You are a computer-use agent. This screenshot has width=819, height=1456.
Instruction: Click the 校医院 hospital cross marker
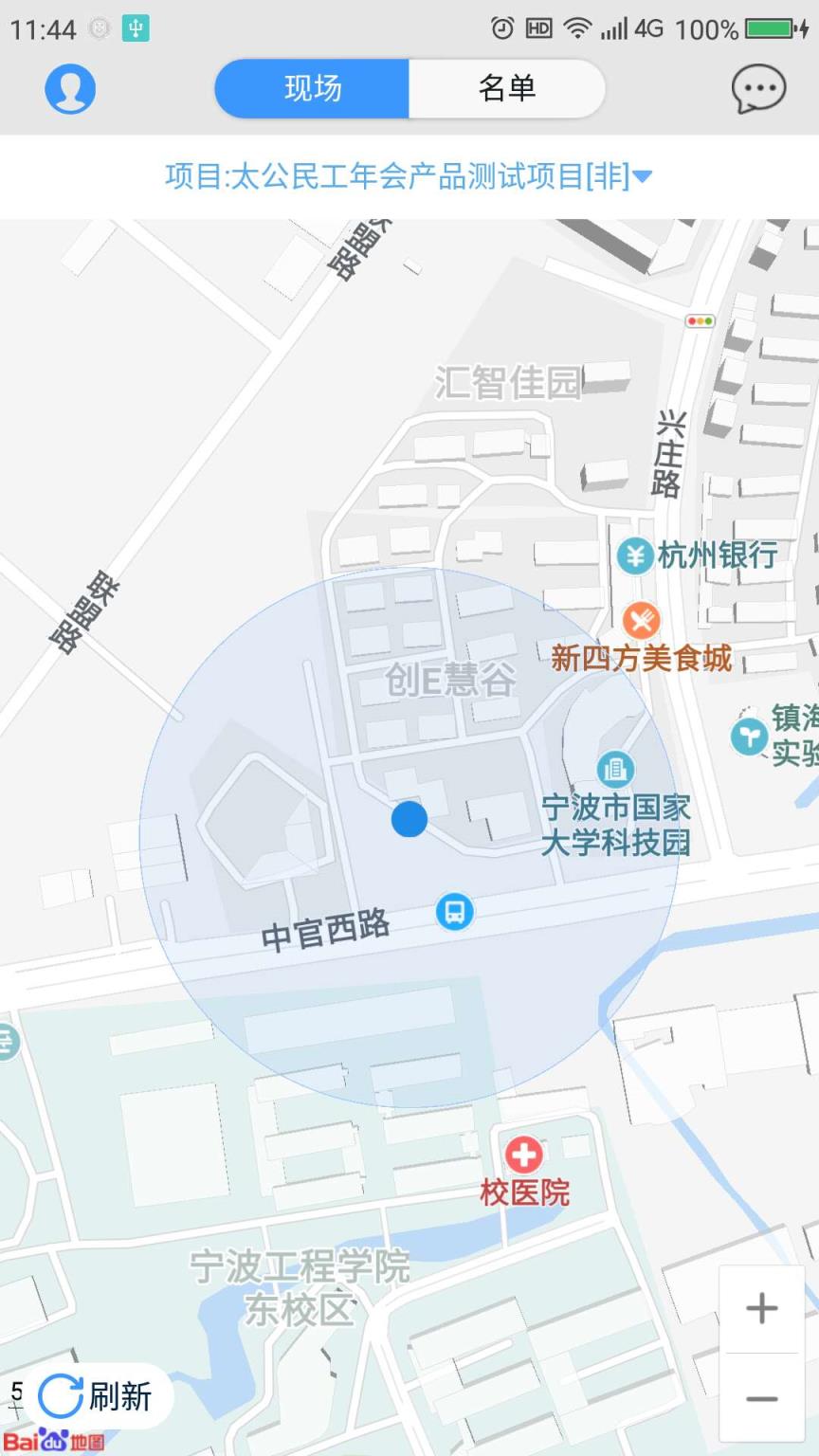(523, 1156)
